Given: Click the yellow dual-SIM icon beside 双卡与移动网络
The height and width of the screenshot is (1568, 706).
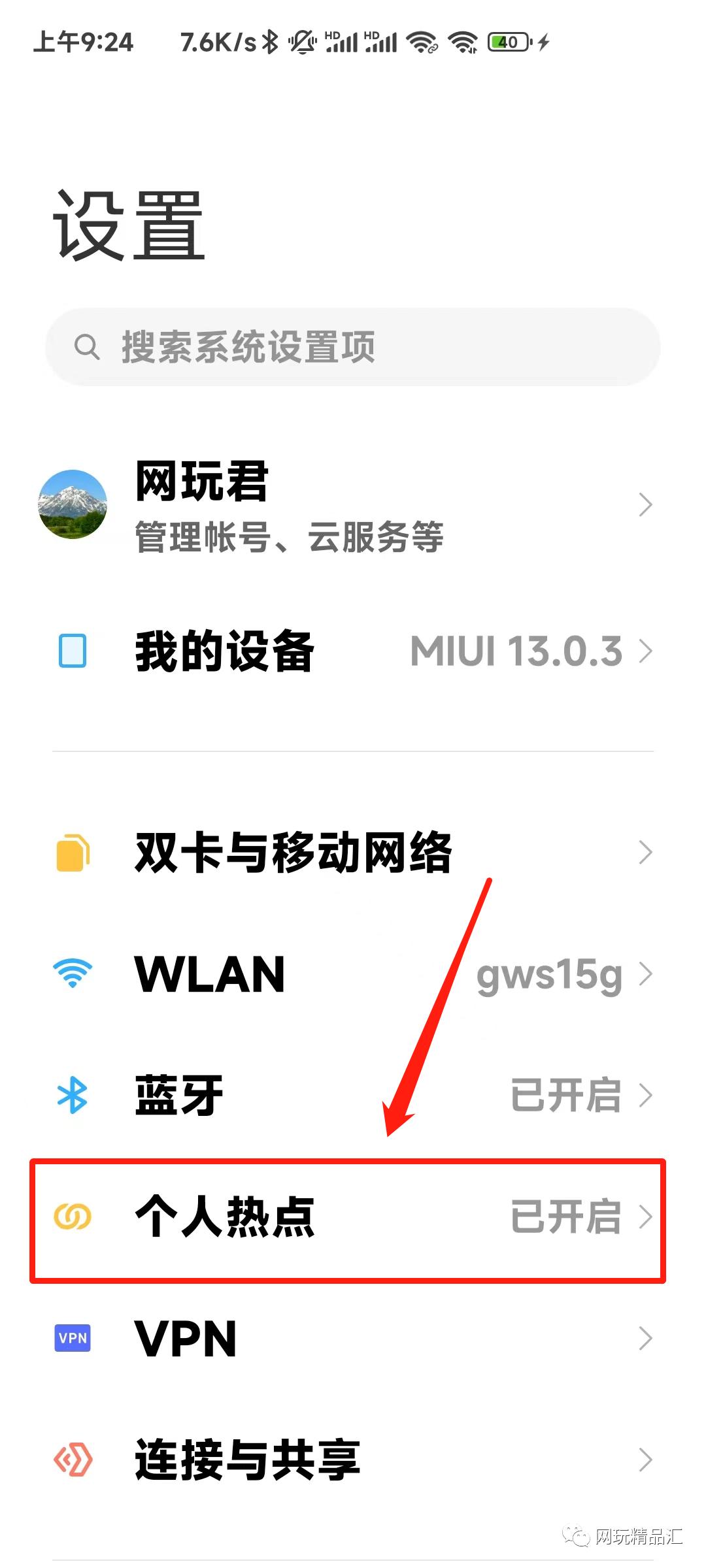Looking at the screenshot, I should [72, 851].
